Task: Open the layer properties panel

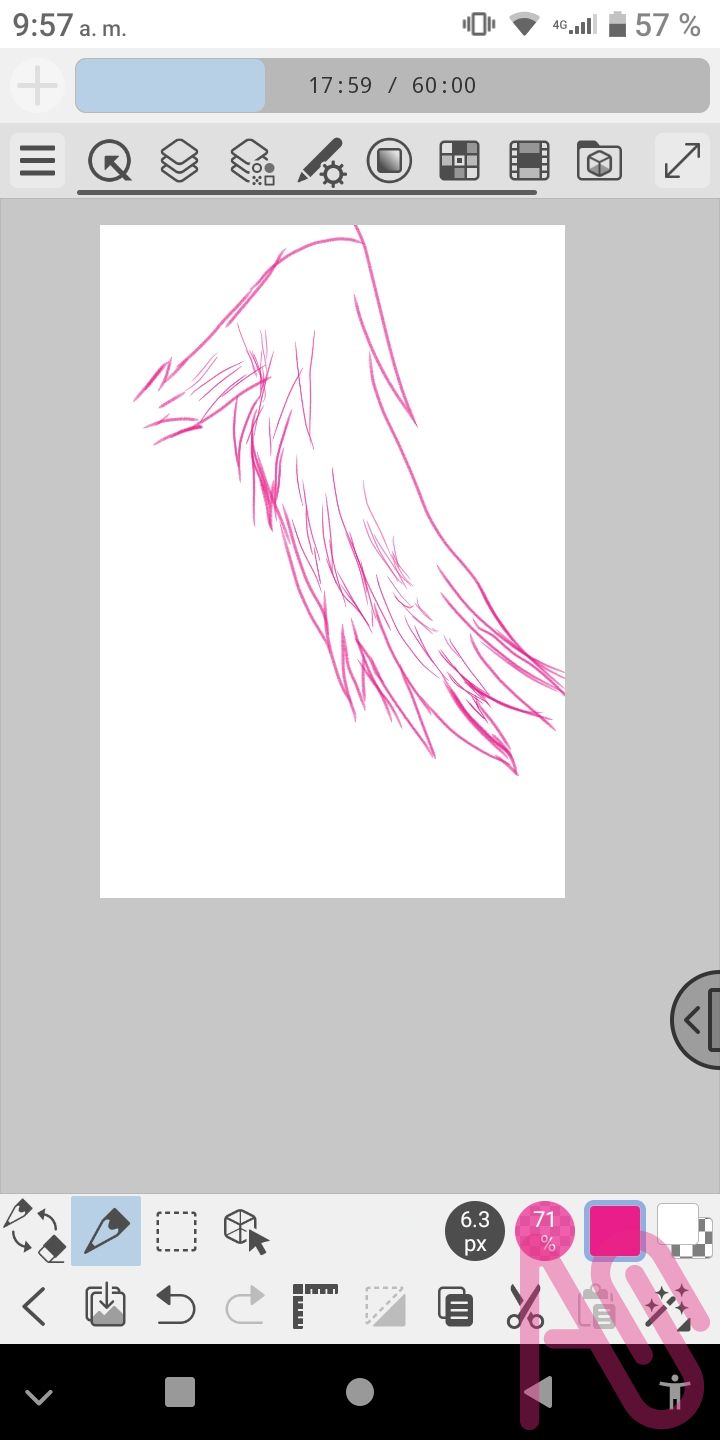Action: [251, 161]
